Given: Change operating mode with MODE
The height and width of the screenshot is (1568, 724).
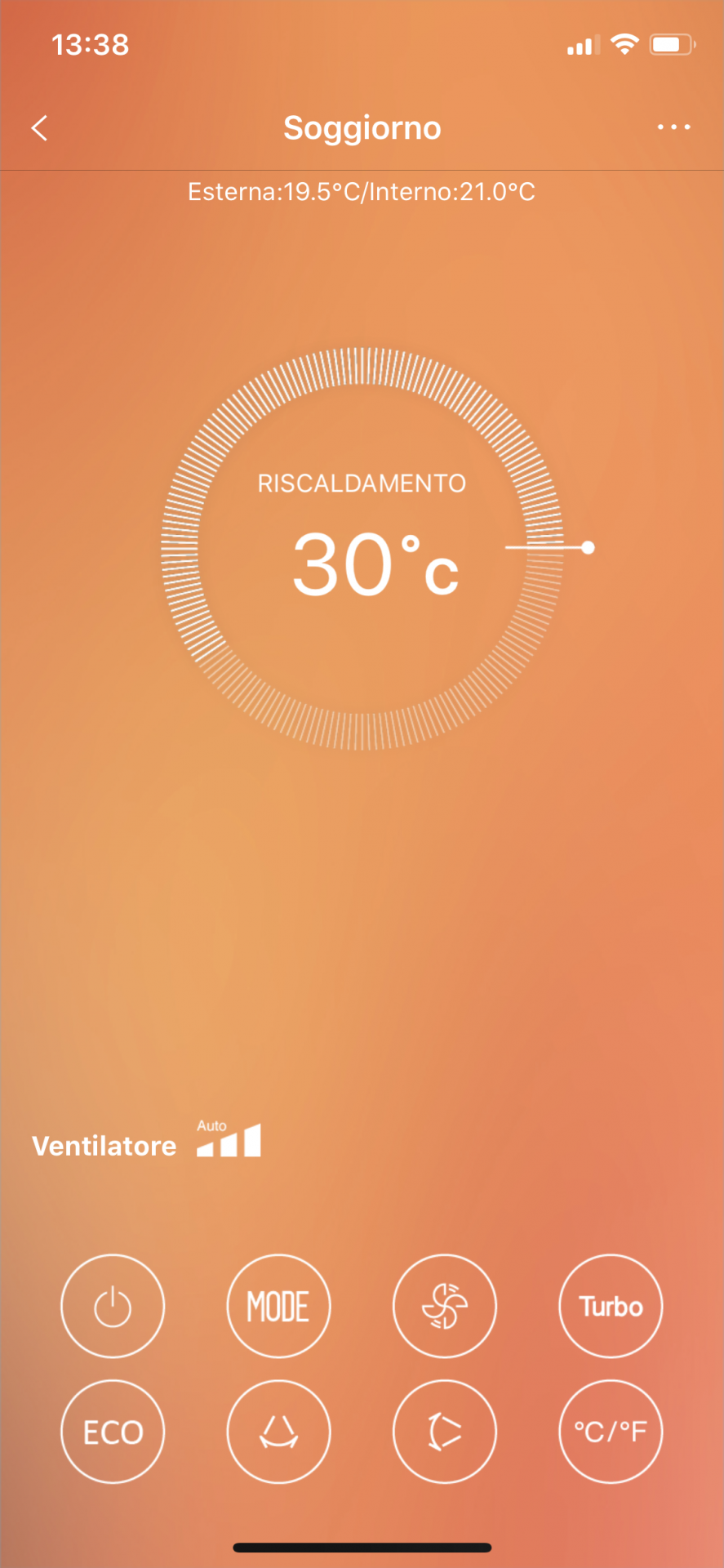Looking at the screenshot, I should [278, 1306].
